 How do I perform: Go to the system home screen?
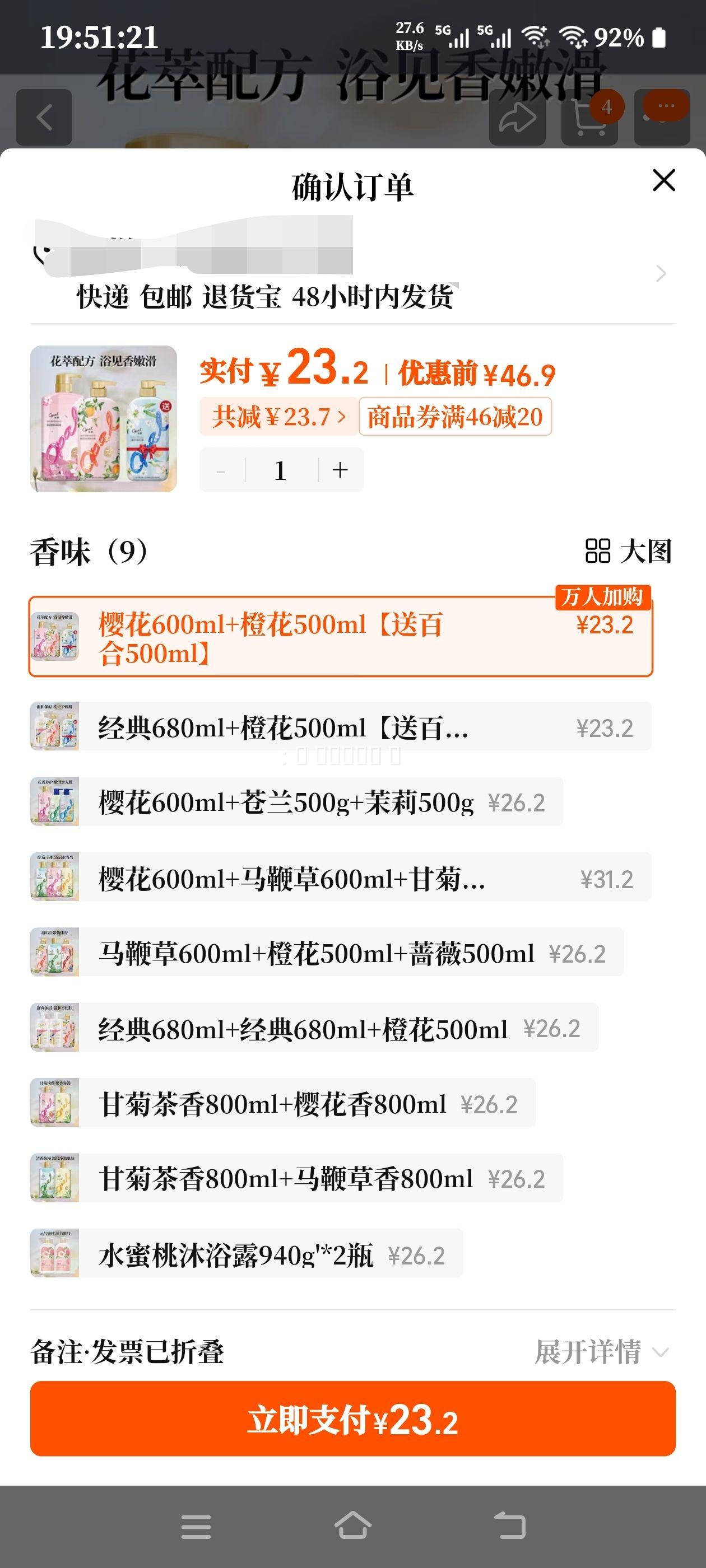352,1526
